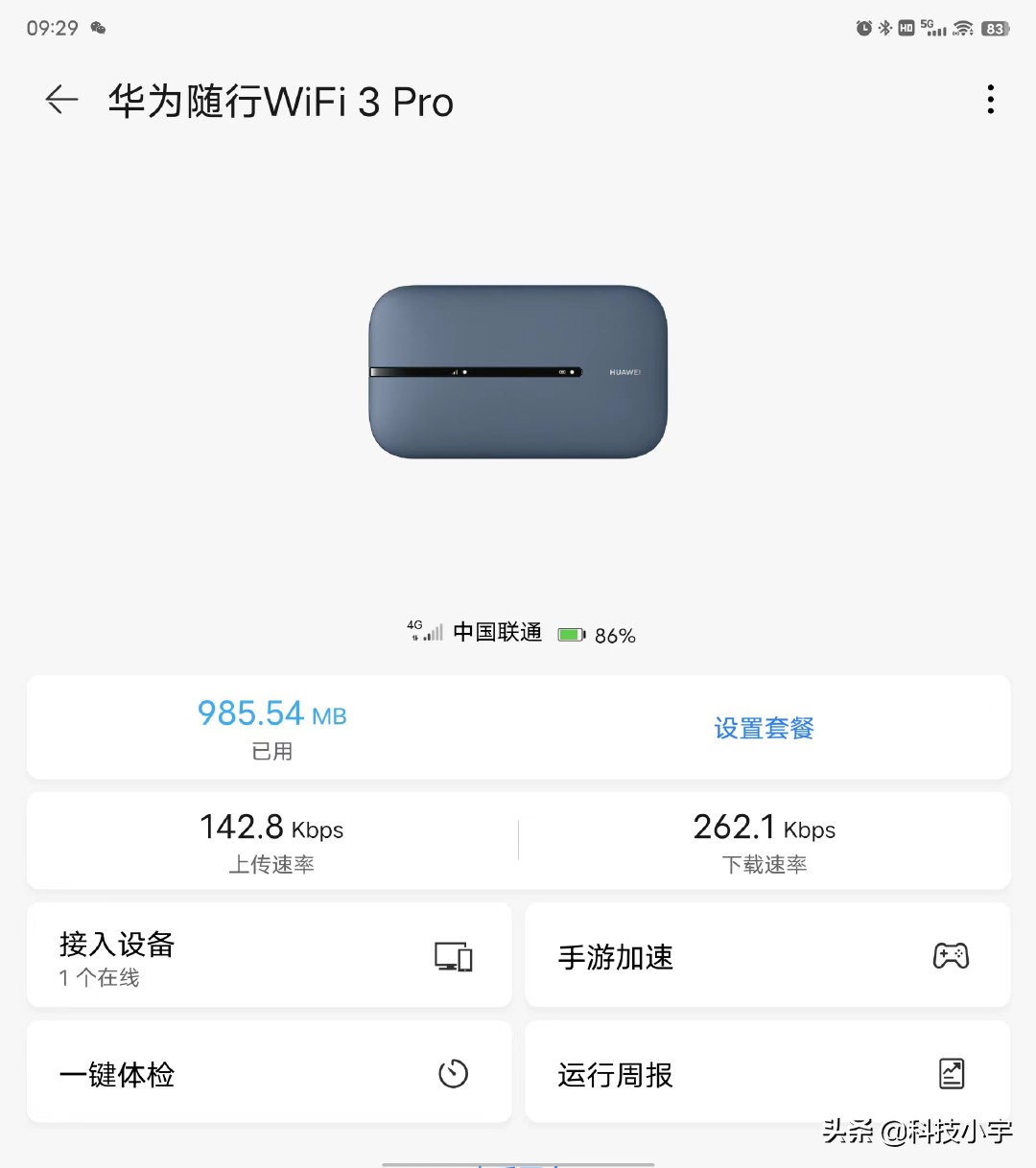1036x1168 pixels.
Task: Click the device battery icon showing 86%
Action: [x=572, y=633]
